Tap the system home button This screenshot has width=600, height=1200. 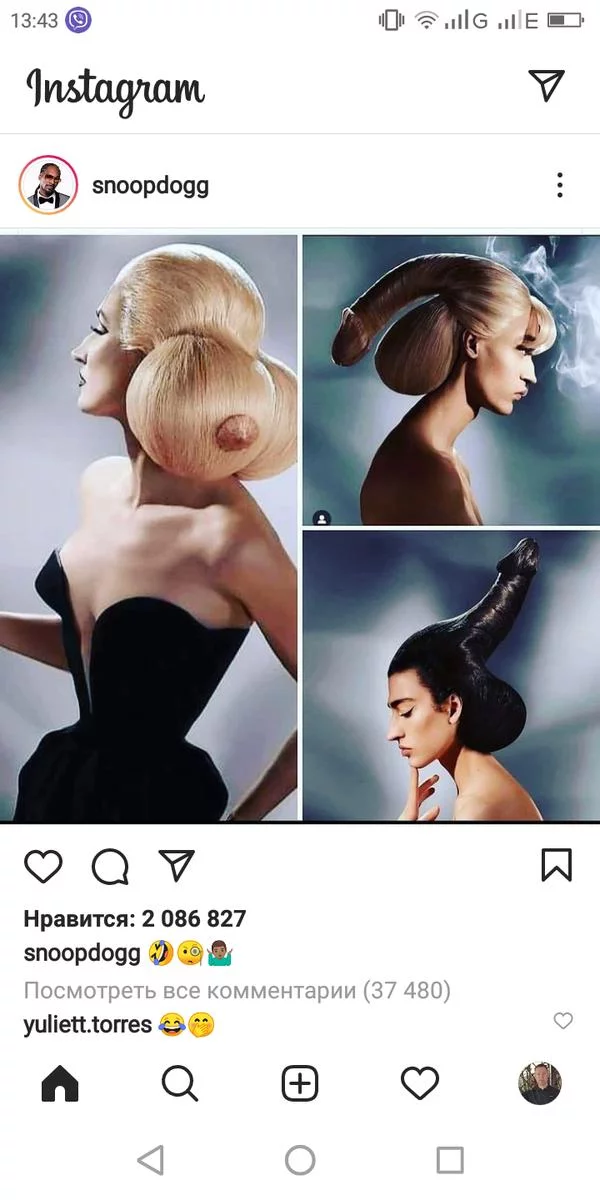point(300,1160)
